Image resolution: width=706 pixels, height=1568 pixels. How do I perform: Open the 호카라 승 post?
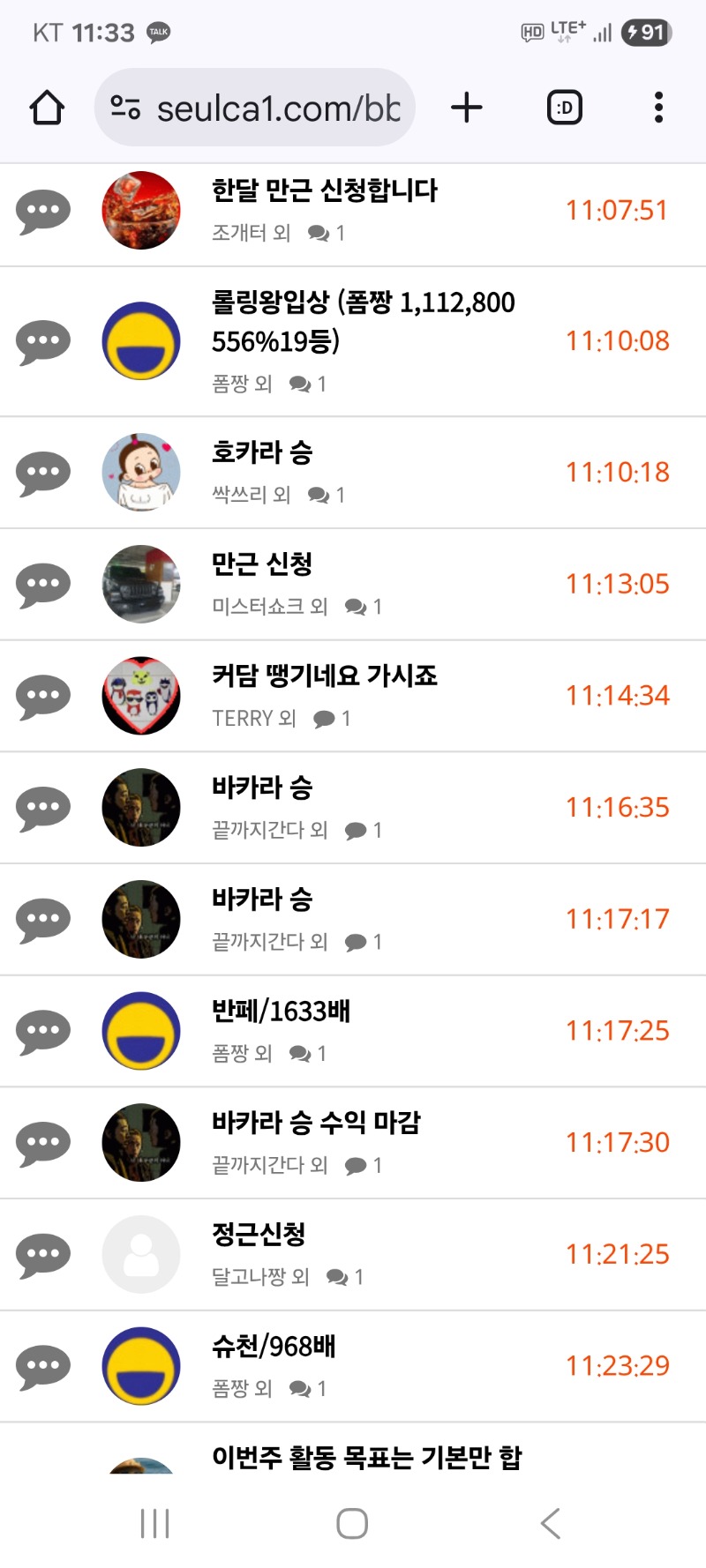[x=262, y=453]
